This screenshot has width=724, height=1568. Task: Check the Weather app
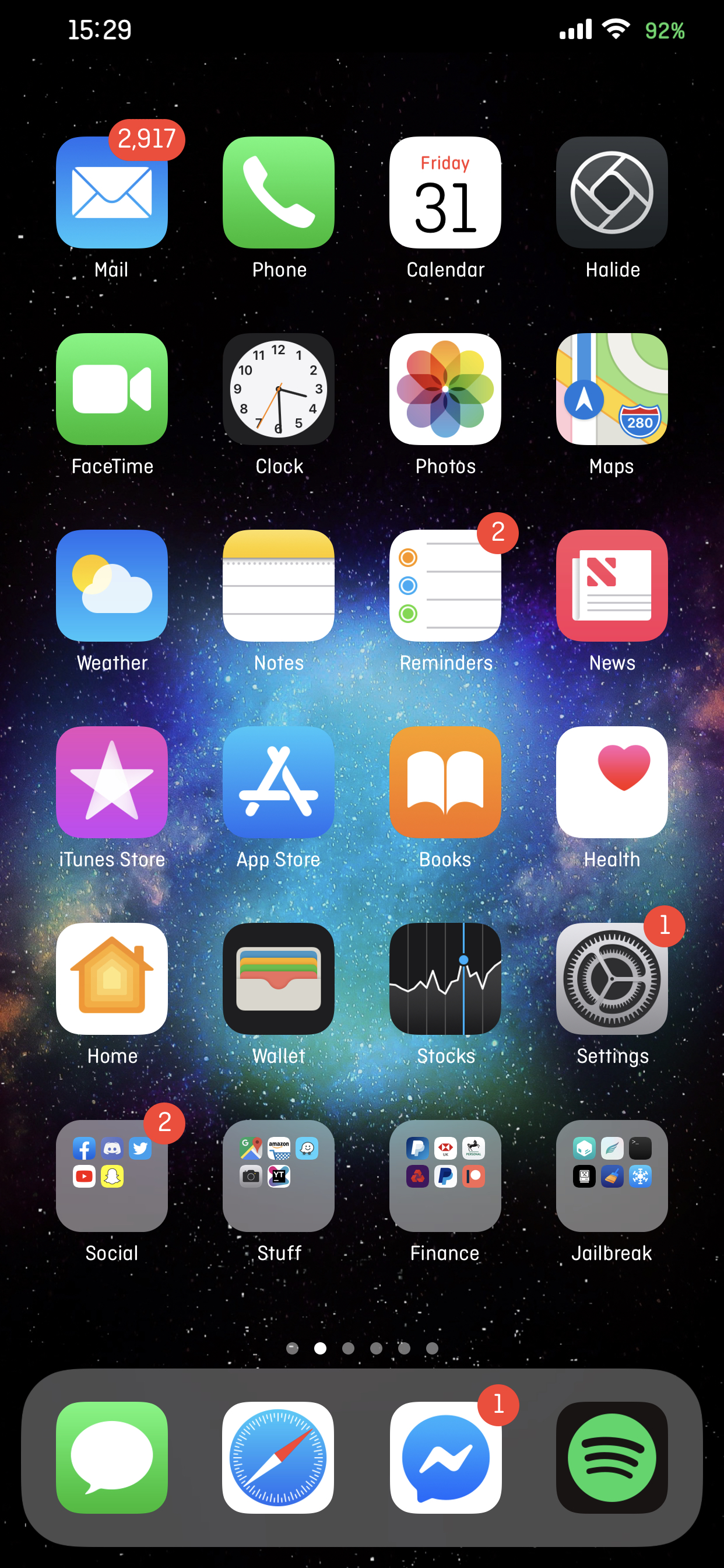click(112, 586)
